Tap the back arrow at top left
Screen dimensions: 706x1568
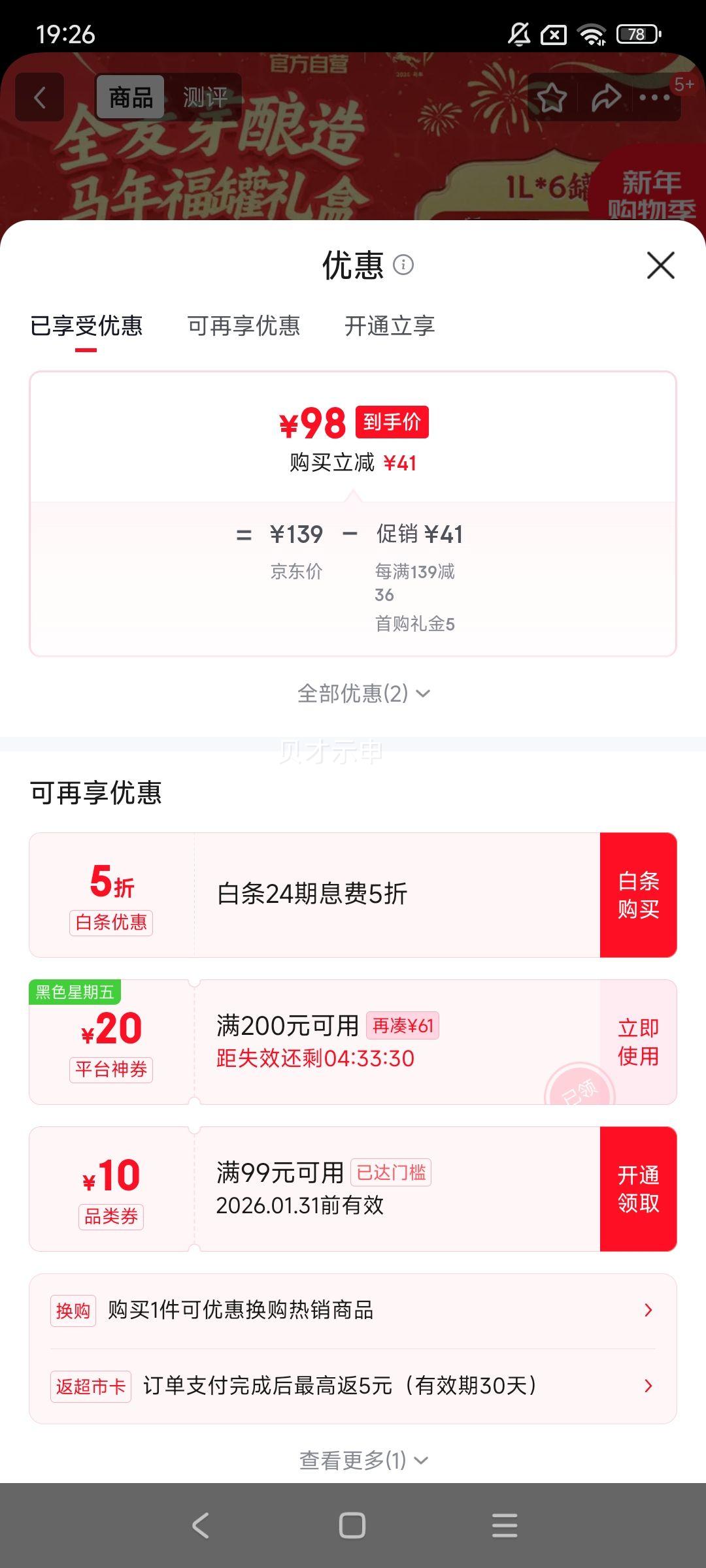pyautogui.click(x=39, y=98)
